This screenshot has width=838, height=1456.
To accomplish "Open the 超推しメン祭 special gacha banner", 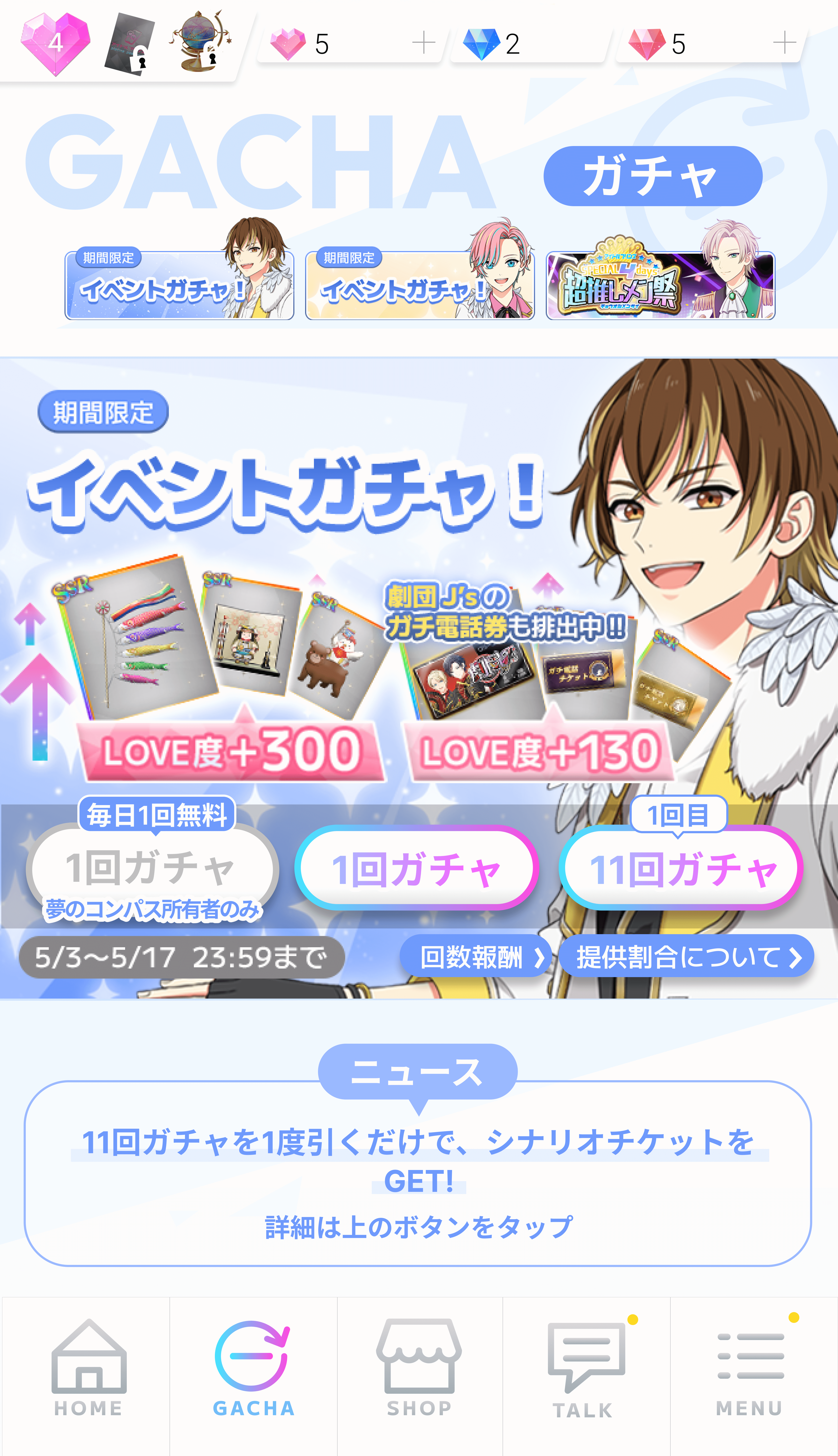I will click(660, 285).
